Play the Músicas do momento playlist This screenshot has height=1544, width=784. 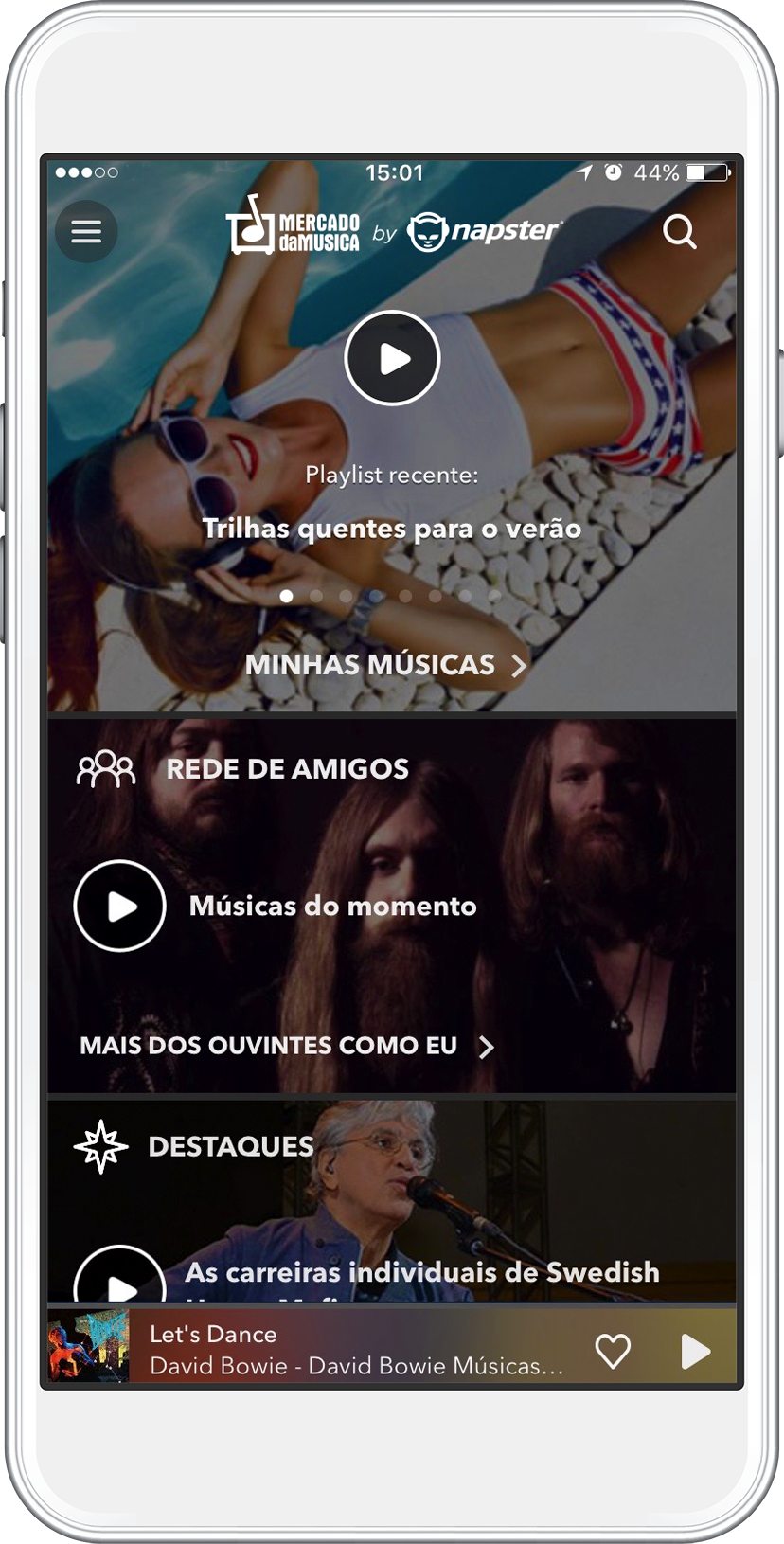[x=117, y=905]
